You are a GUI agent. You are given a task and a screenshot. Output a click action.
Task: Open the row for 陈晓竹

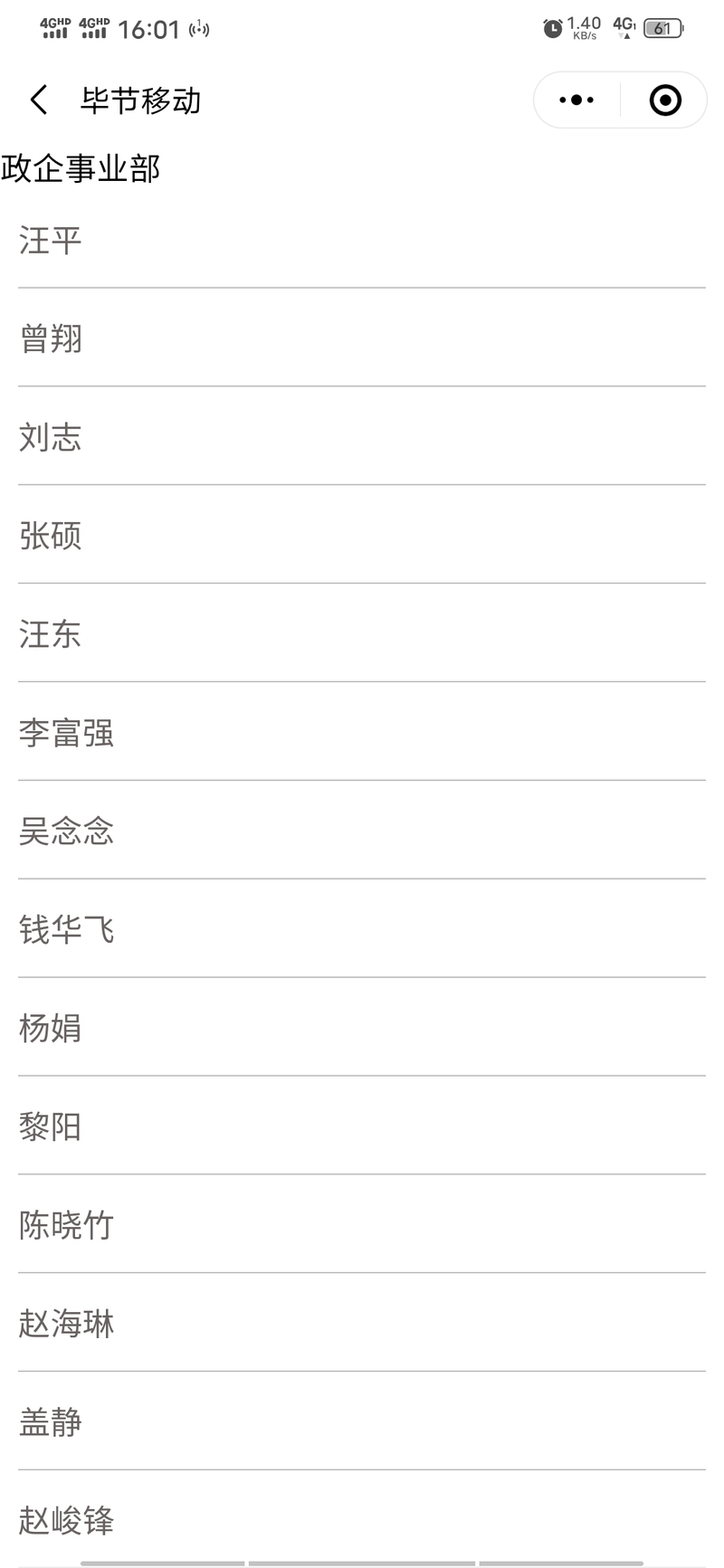[362, 1225]
